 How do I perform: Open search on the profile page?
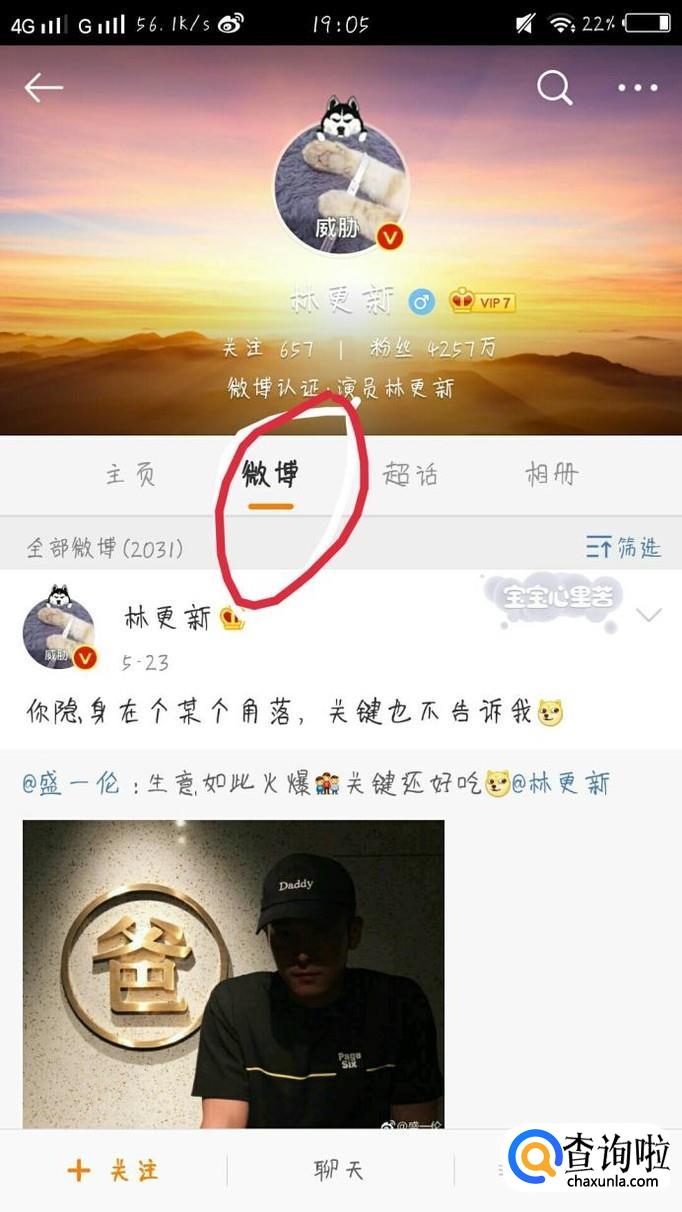[554, 88]
